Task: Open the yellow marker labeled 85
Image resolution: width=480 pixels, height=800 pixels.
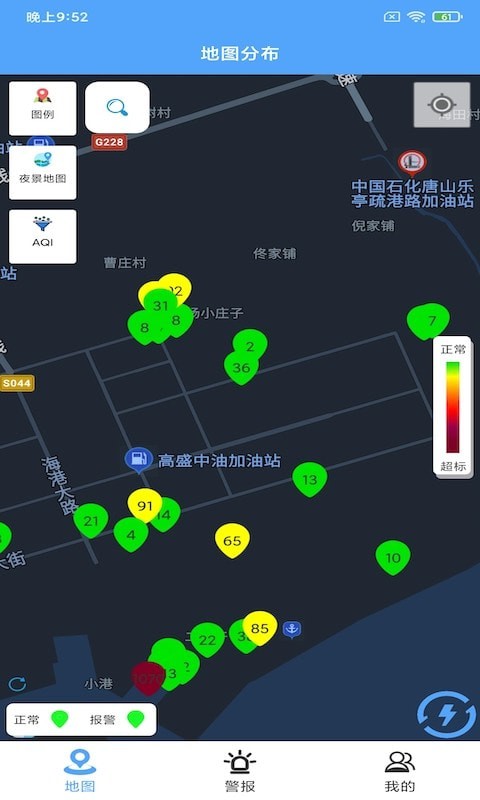Action: 260,628
